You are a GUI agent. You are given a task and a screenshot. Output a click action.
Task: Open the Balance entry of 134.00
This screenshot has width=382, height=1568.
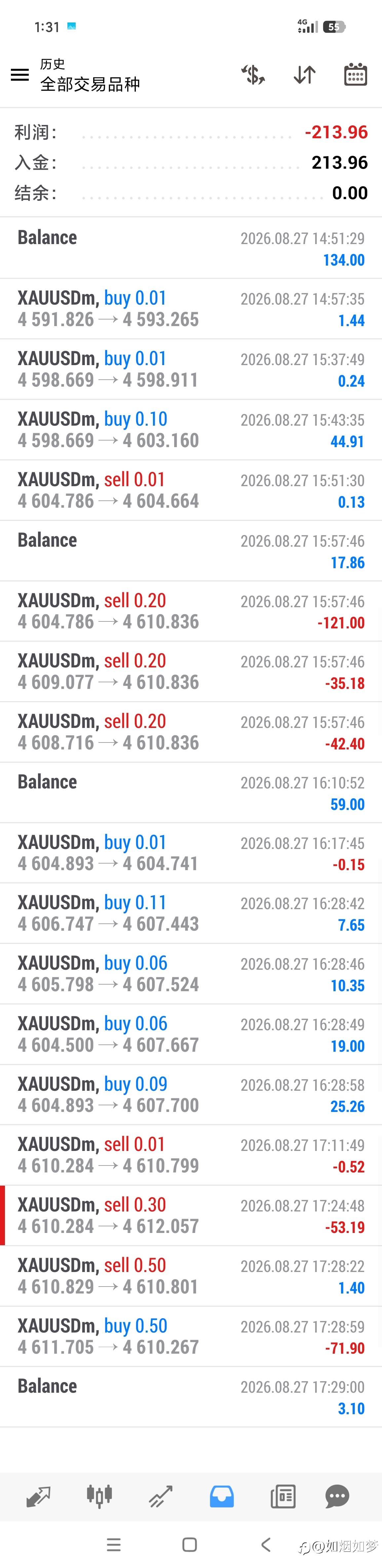pos(191,248)
